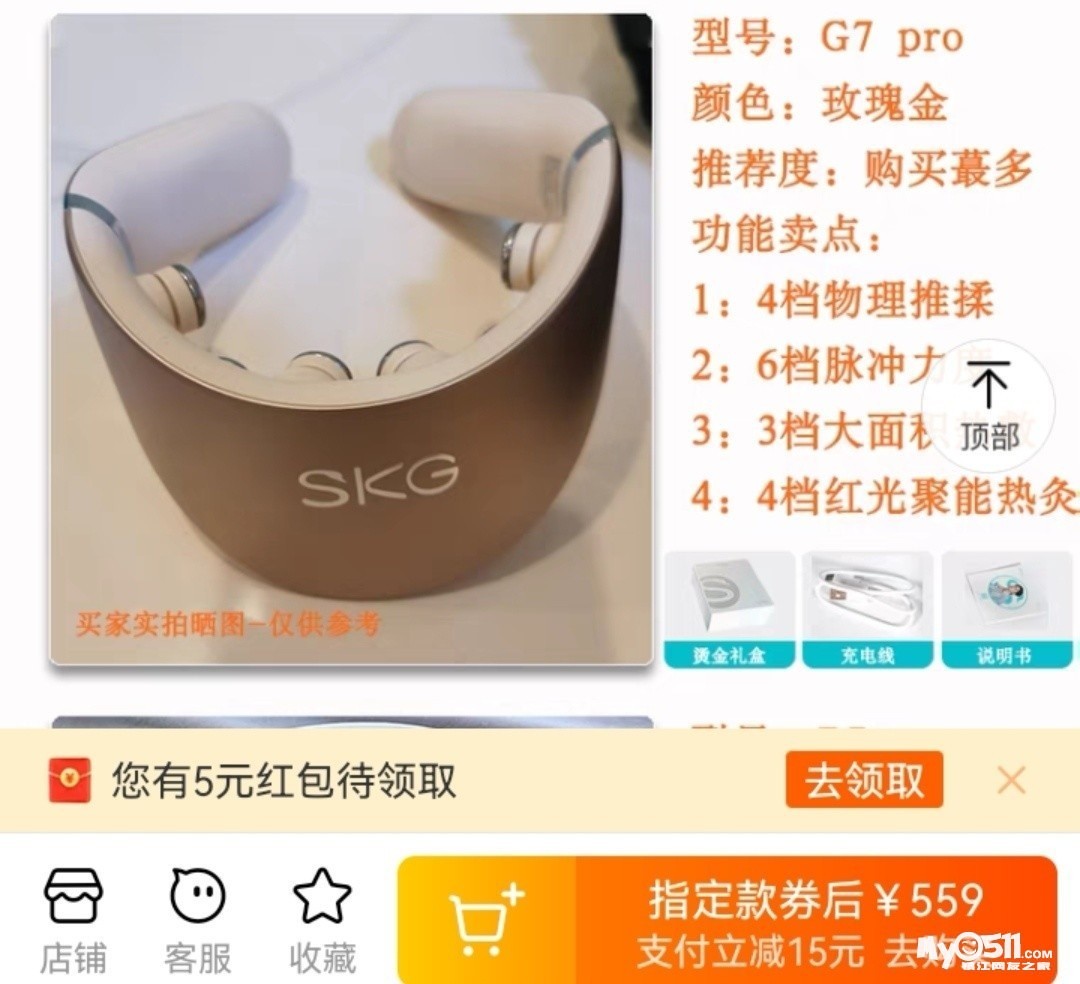The image size is (1080, 984).
Task: Open the 店铺 shop page
Action: pyautogui.click(x=72, y=920)
